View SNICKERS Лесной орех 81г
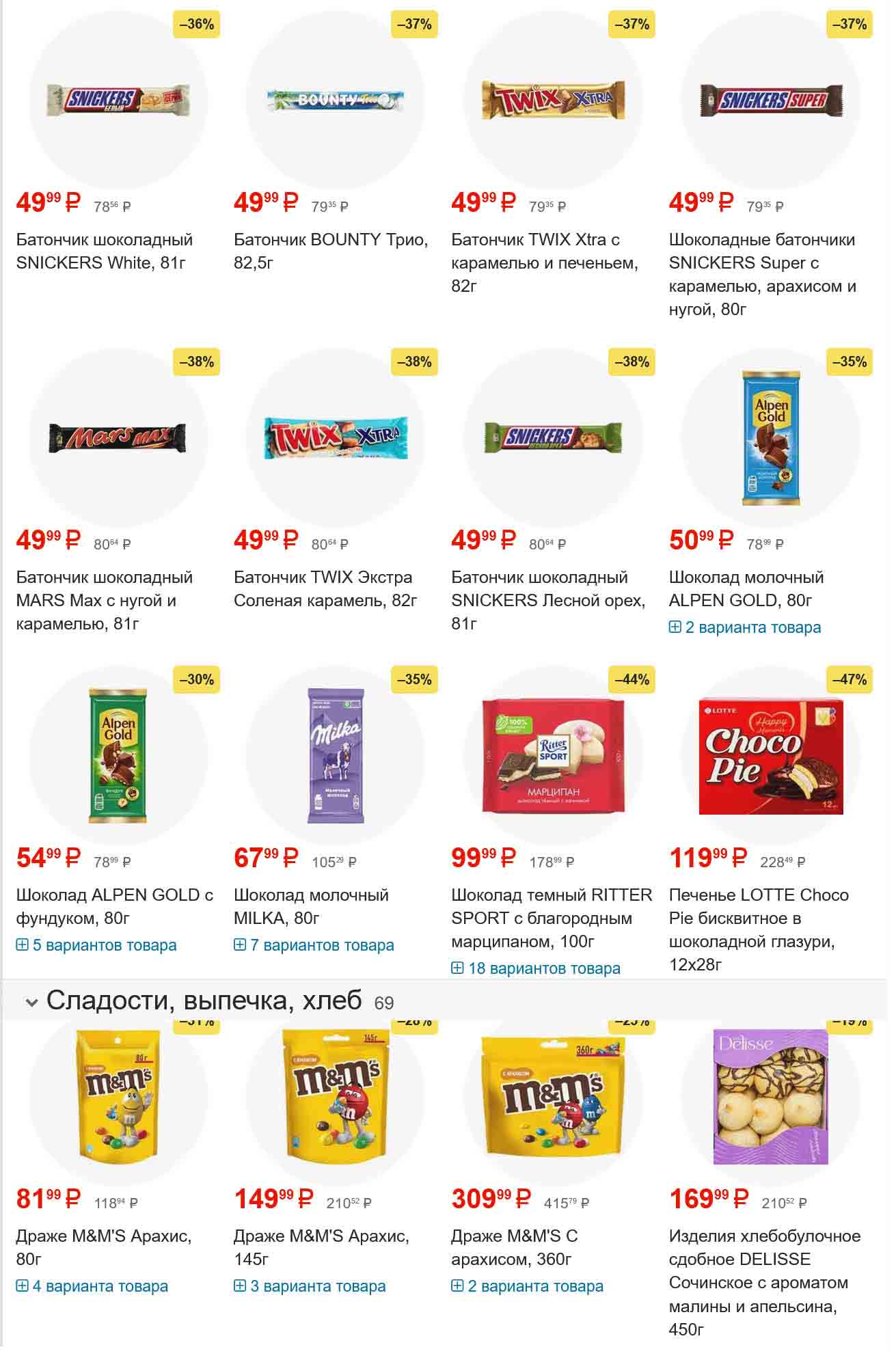The height and width of the screenshot is (1360, 896). point(547,600)
